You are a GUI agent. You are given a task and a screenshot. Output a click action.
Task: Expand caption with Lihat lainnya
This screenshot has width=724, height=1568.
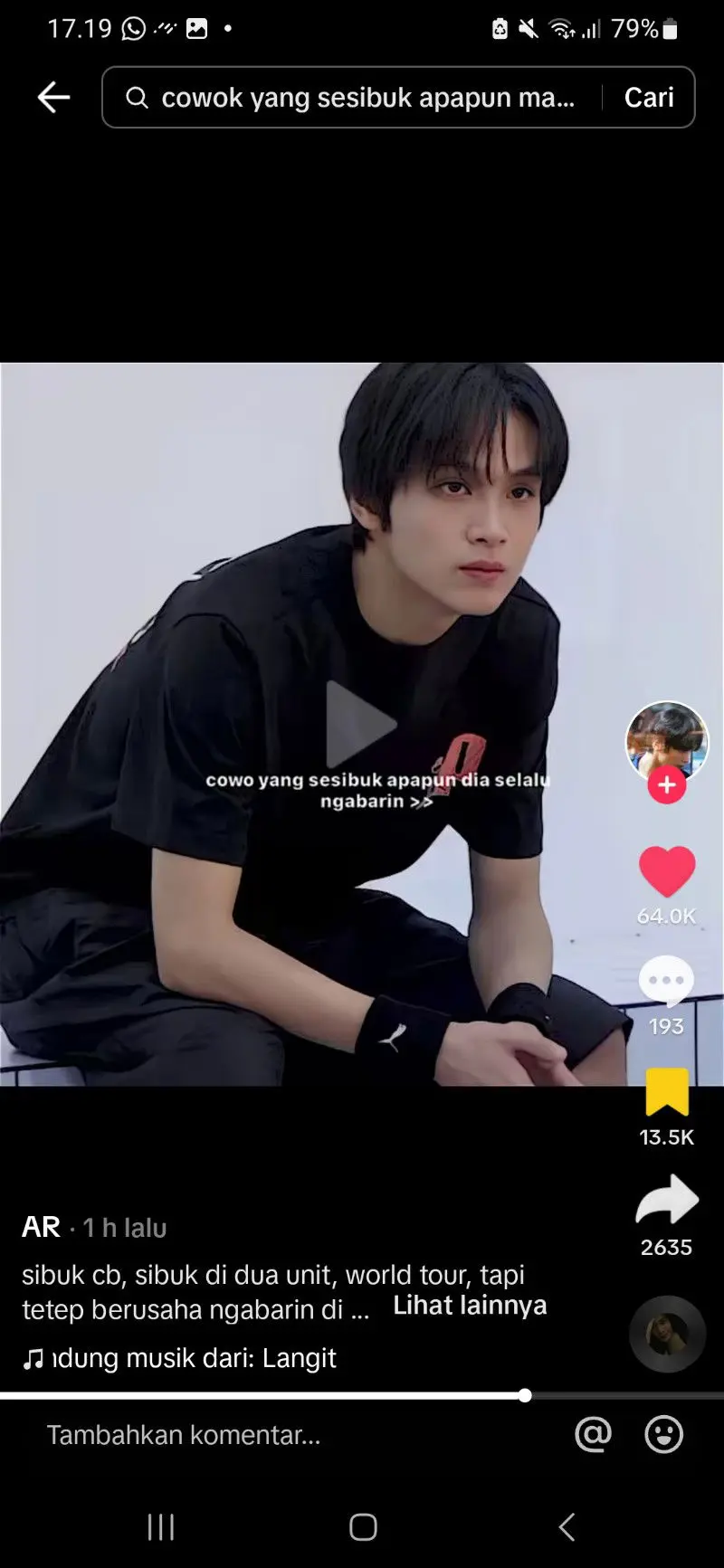470,1306
